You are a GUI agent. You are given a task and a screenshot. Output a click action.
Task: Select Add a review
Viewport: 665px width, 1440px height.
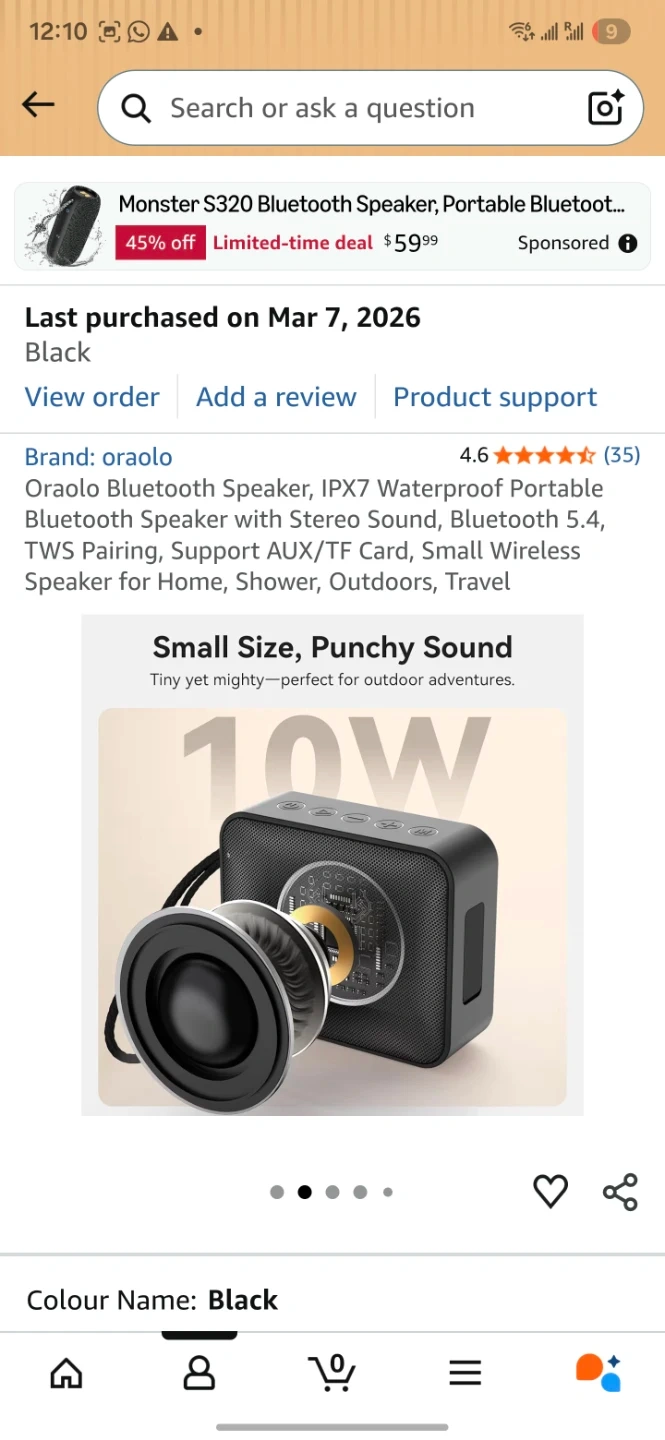[276, 397]
